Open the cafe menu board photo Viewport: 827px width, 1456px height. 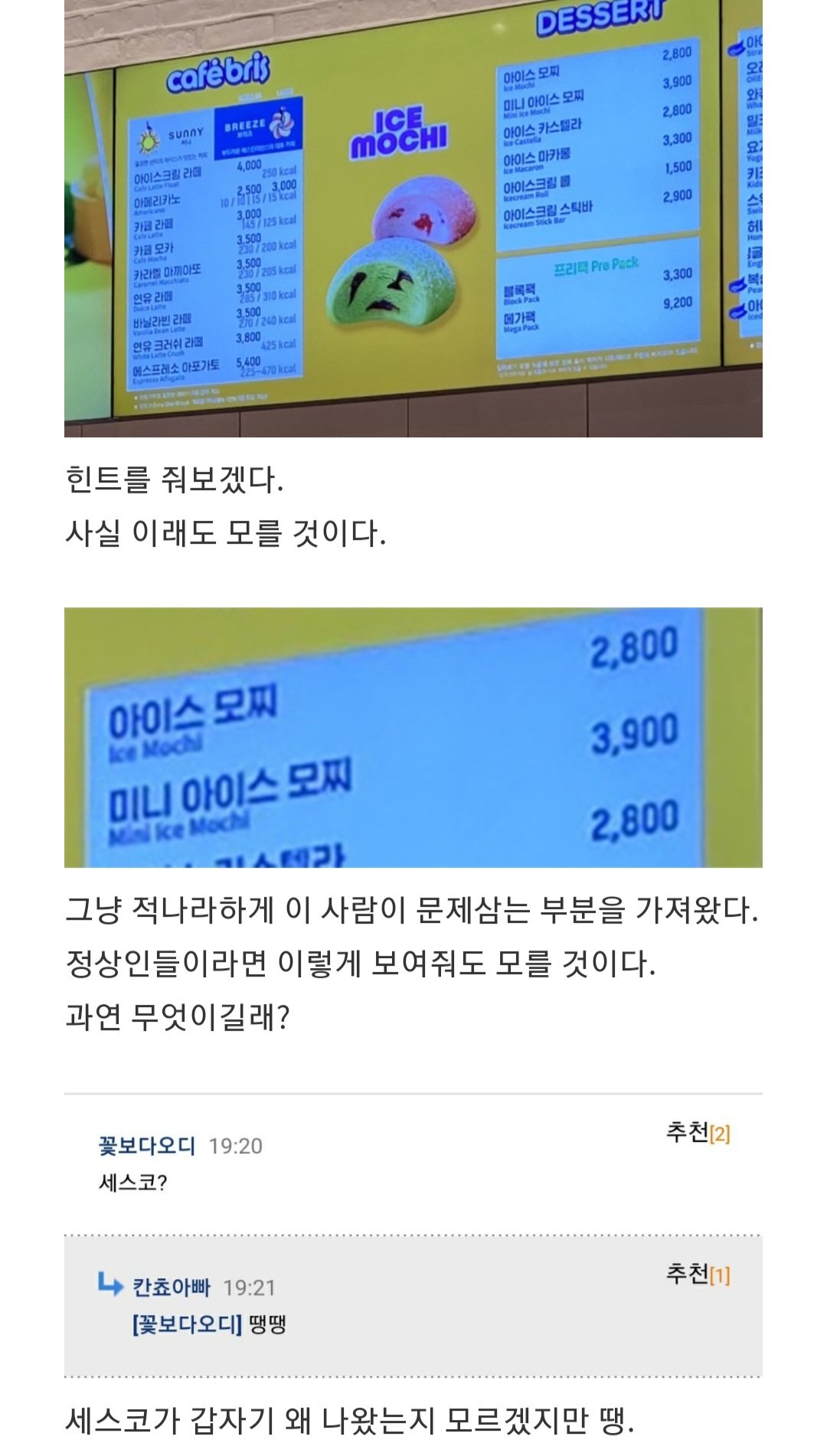[413, 218]
